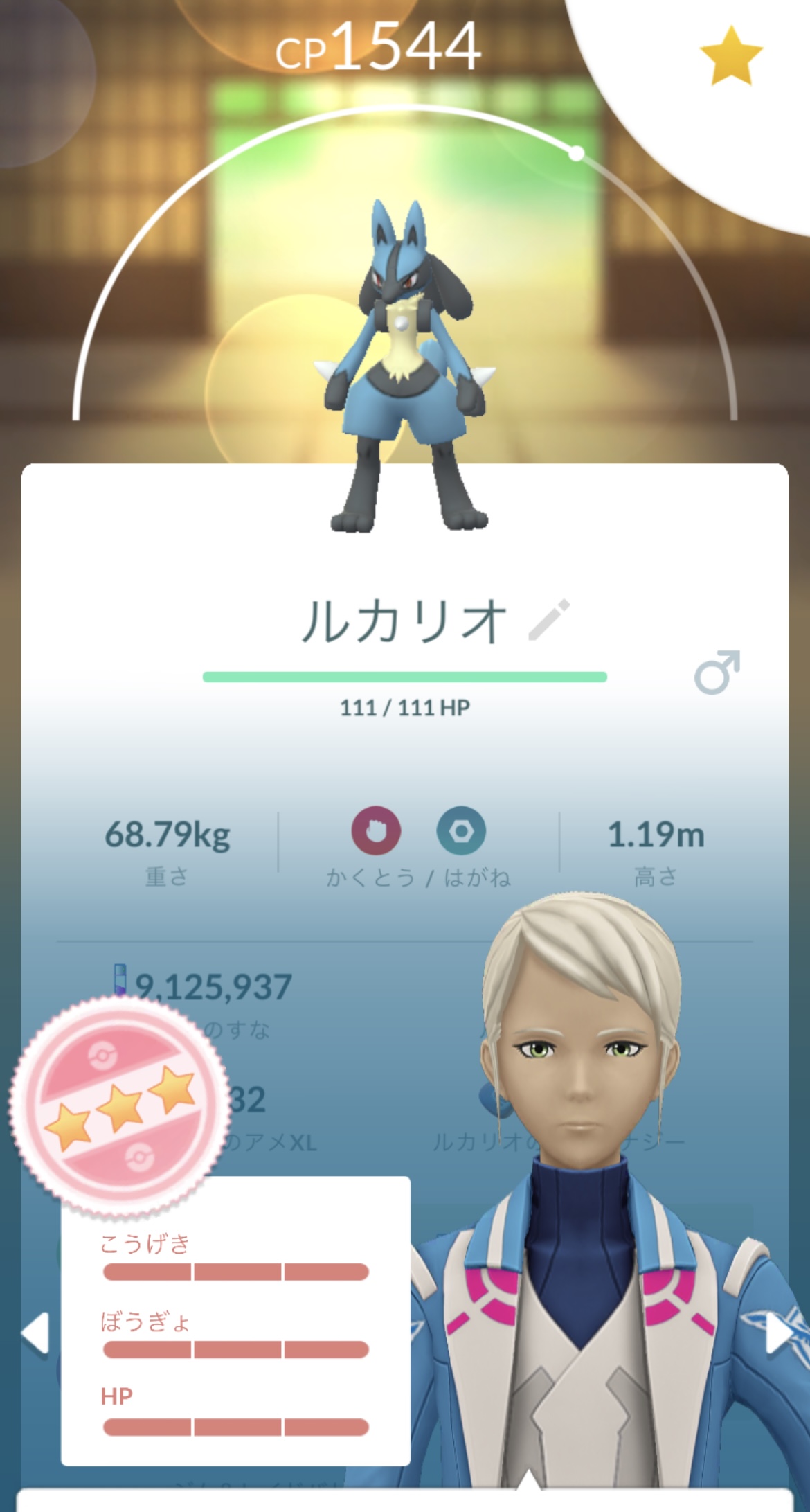Toggle the favorite star for Lucario

731,57
